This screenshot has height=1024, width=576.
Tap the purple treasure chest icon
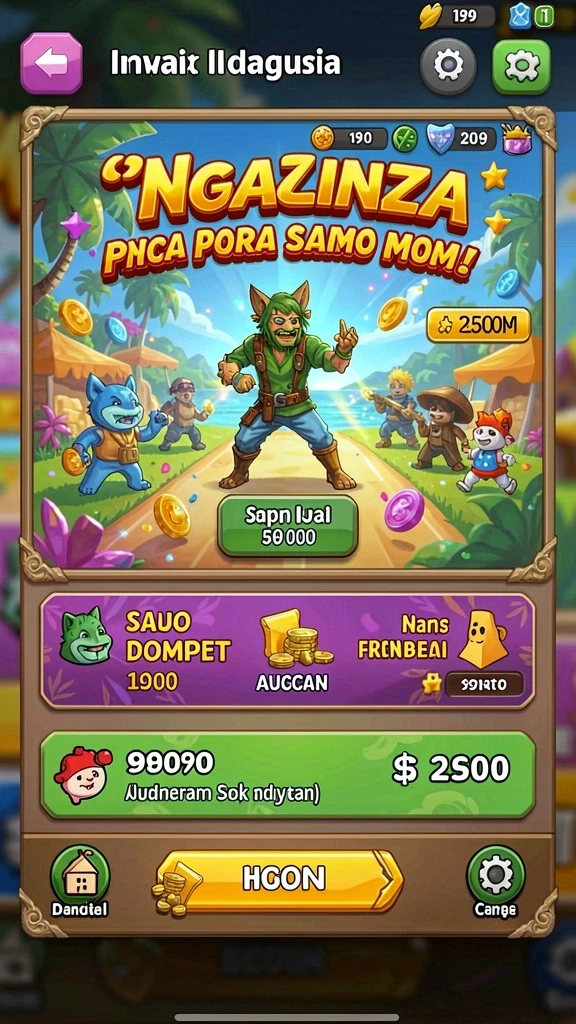[517, 139]
